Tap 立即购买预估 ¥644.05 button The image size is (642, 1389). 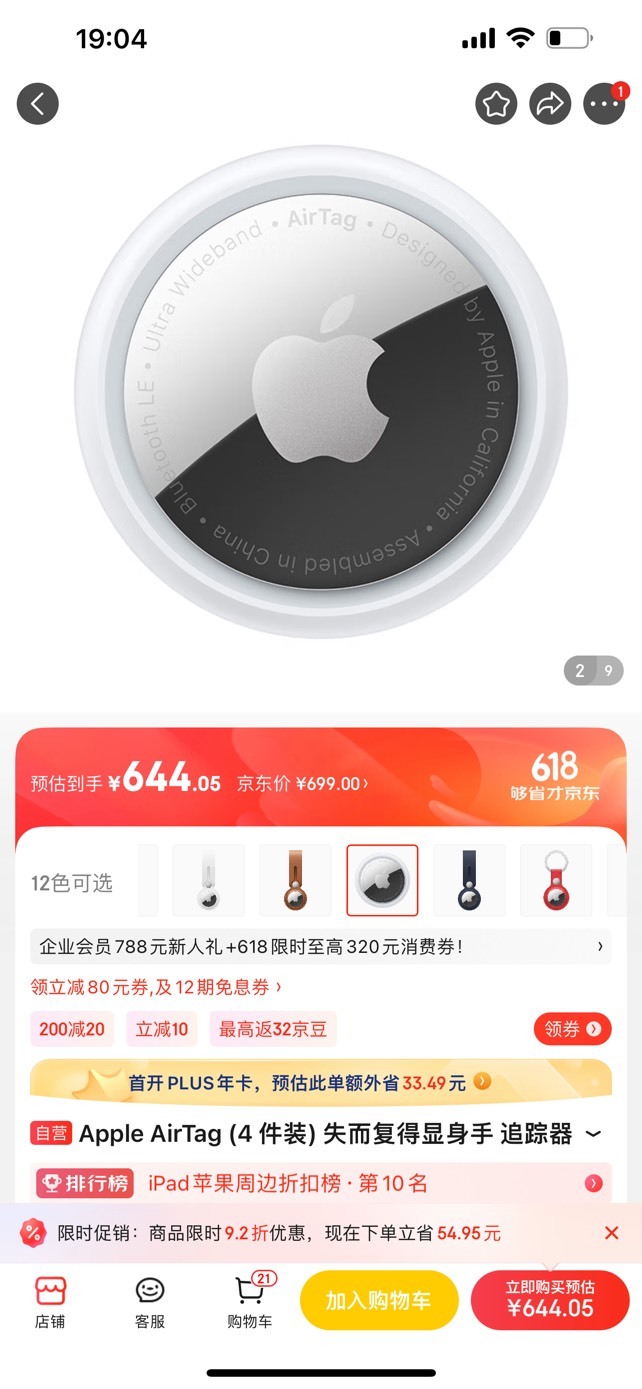pos(550,1300)
